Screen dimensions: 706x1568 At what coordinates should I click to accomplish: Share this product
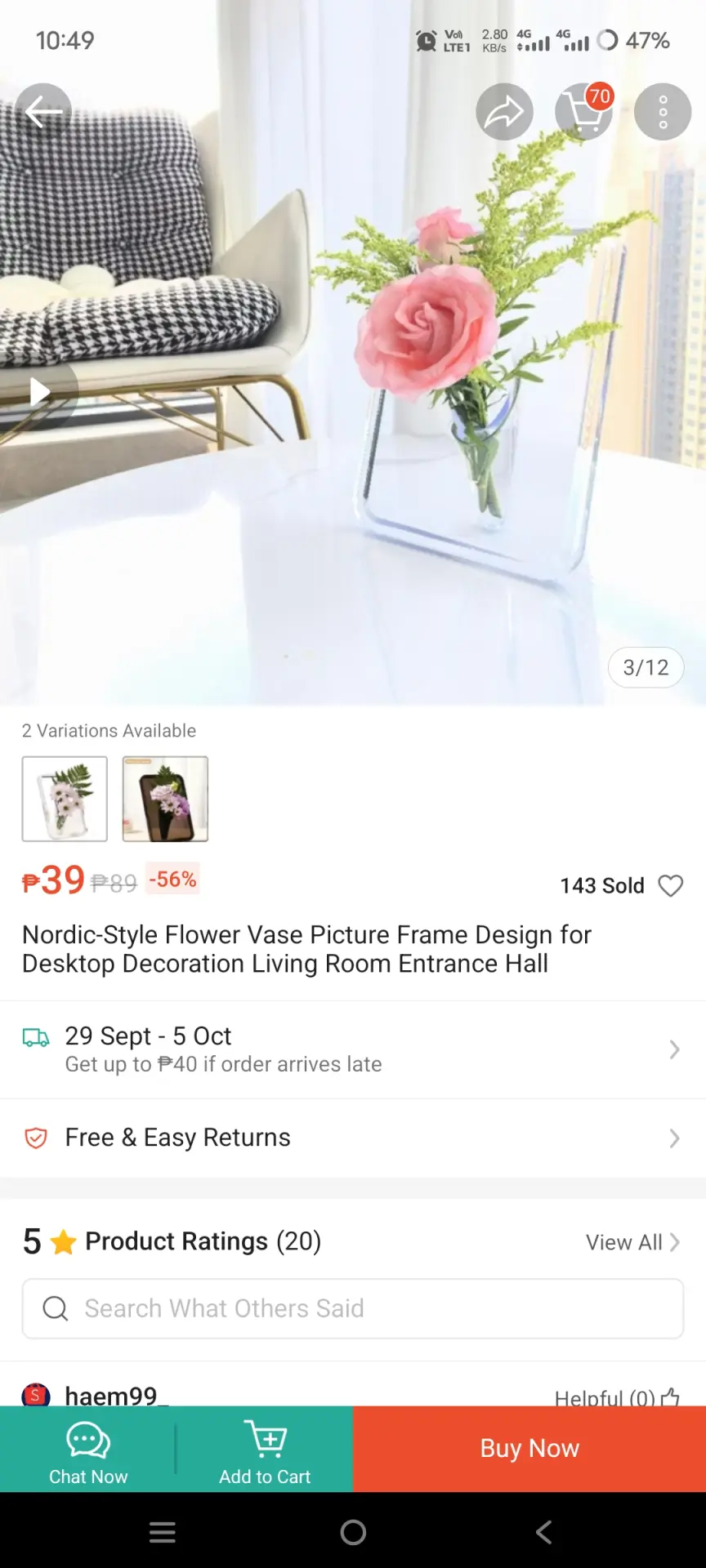point(504,112)
